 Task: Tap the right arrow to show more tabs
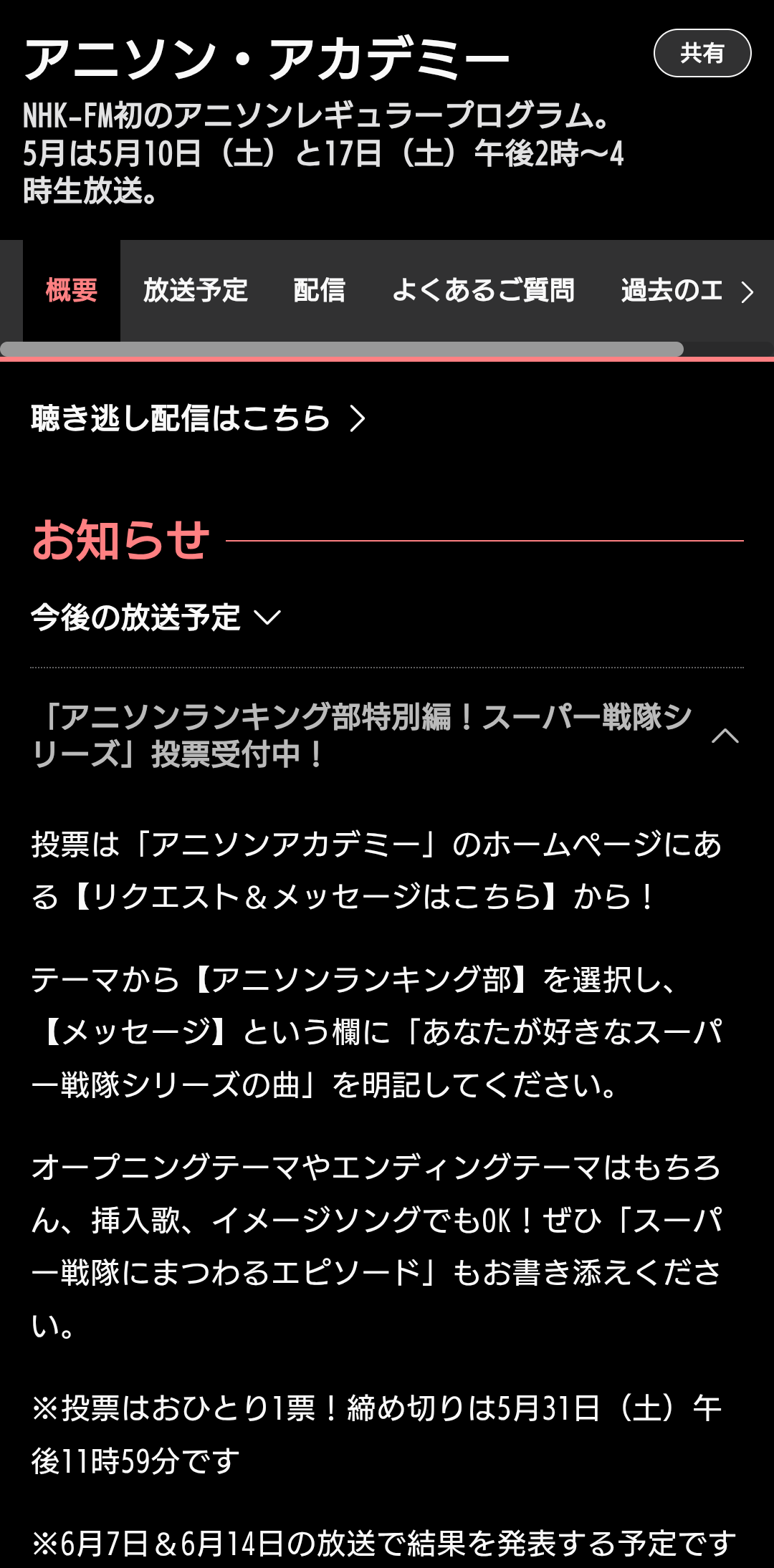click(747, 292)
